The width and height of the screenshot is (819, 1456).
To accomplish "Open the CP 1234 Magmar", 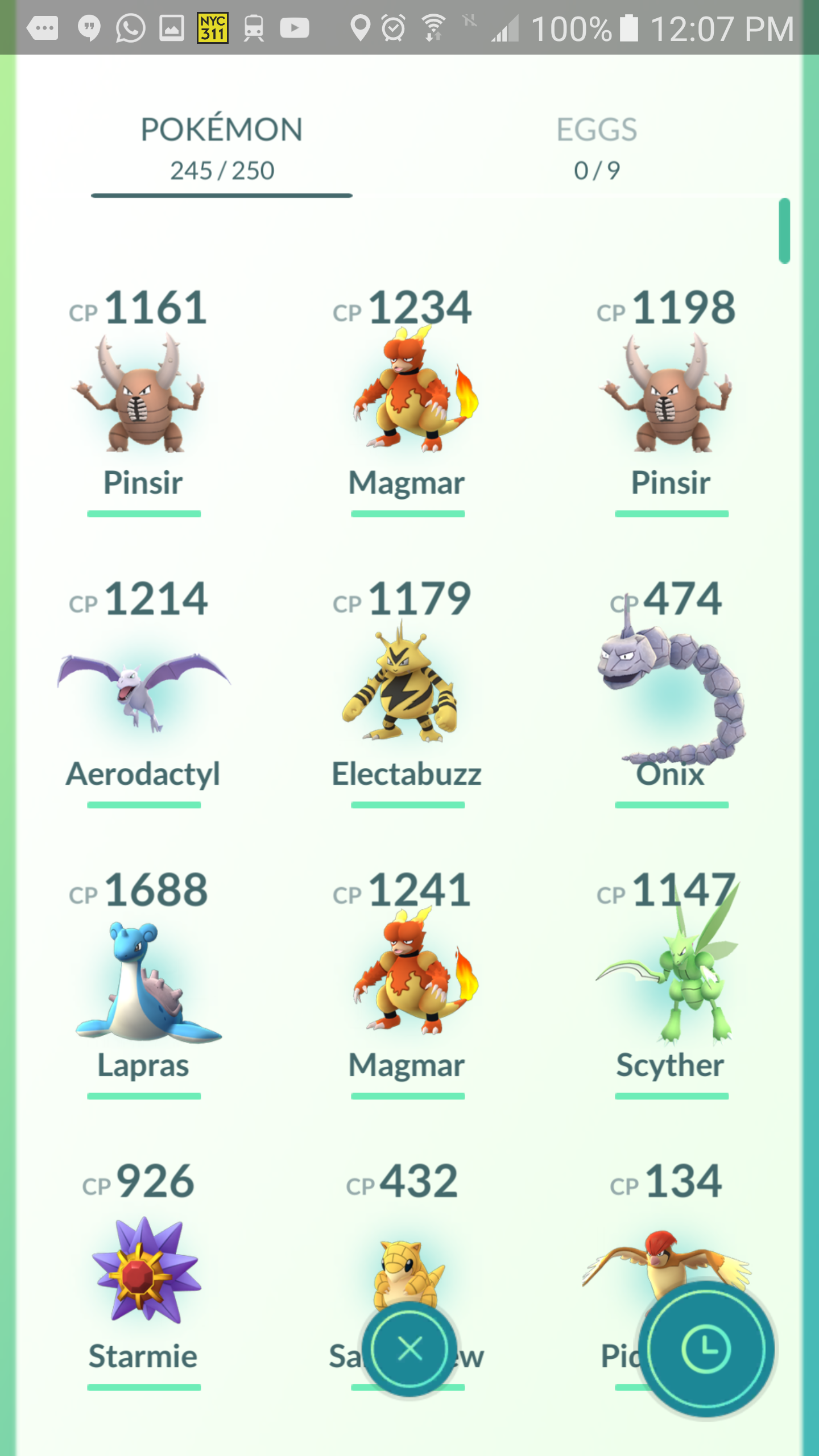I will tap(408, 398).
